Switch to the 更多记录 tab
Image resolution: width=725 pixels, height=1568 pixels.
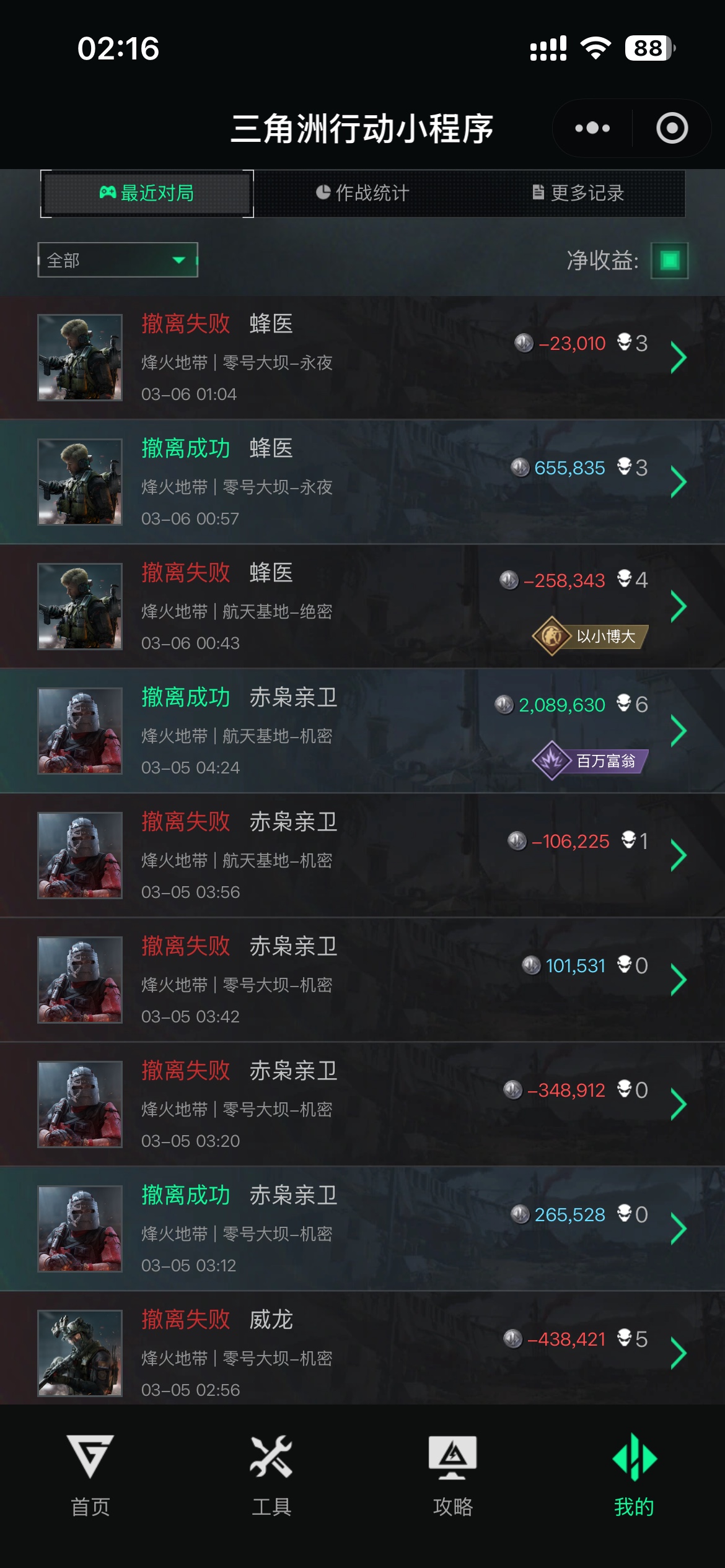578,193
